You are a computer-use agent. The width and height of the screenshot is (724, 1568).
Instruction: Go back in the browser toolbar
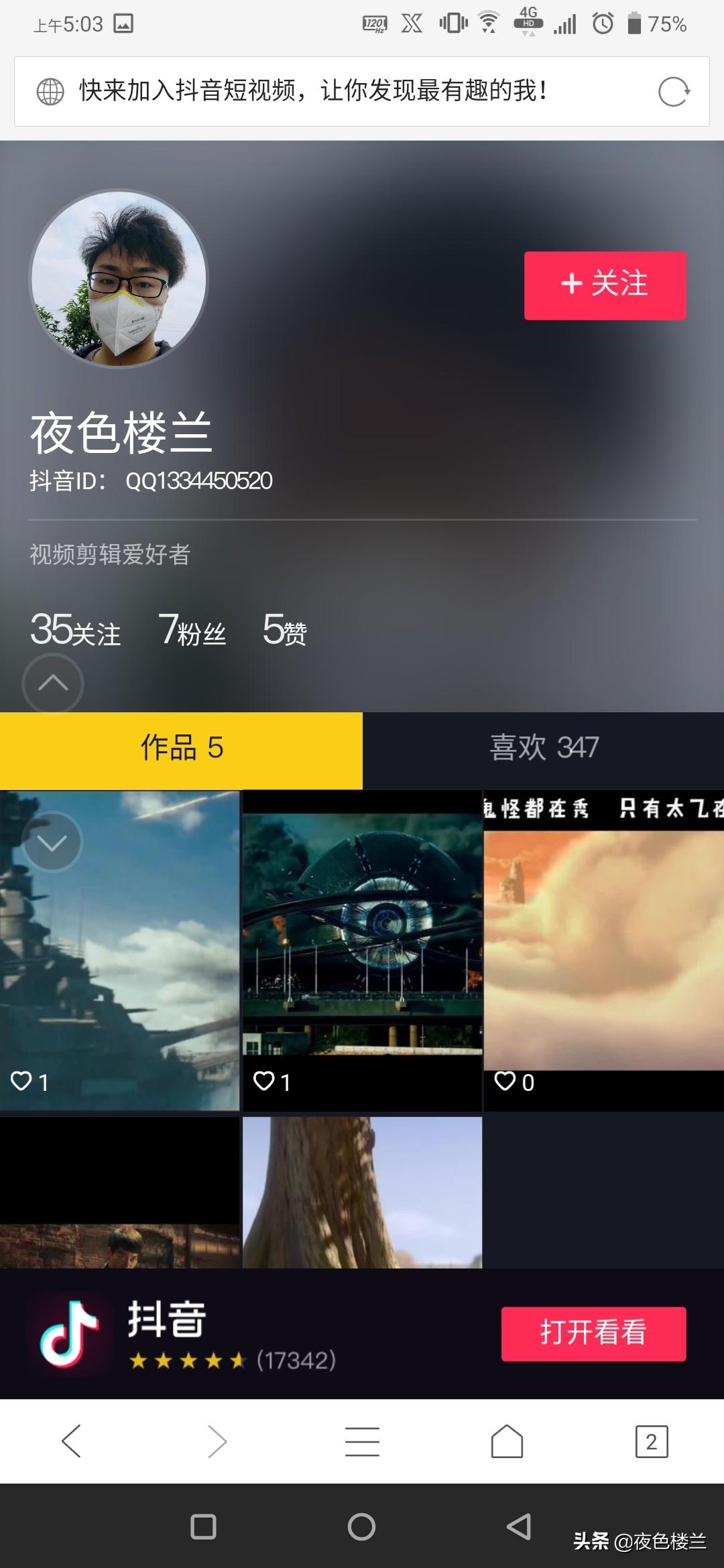71,1441
